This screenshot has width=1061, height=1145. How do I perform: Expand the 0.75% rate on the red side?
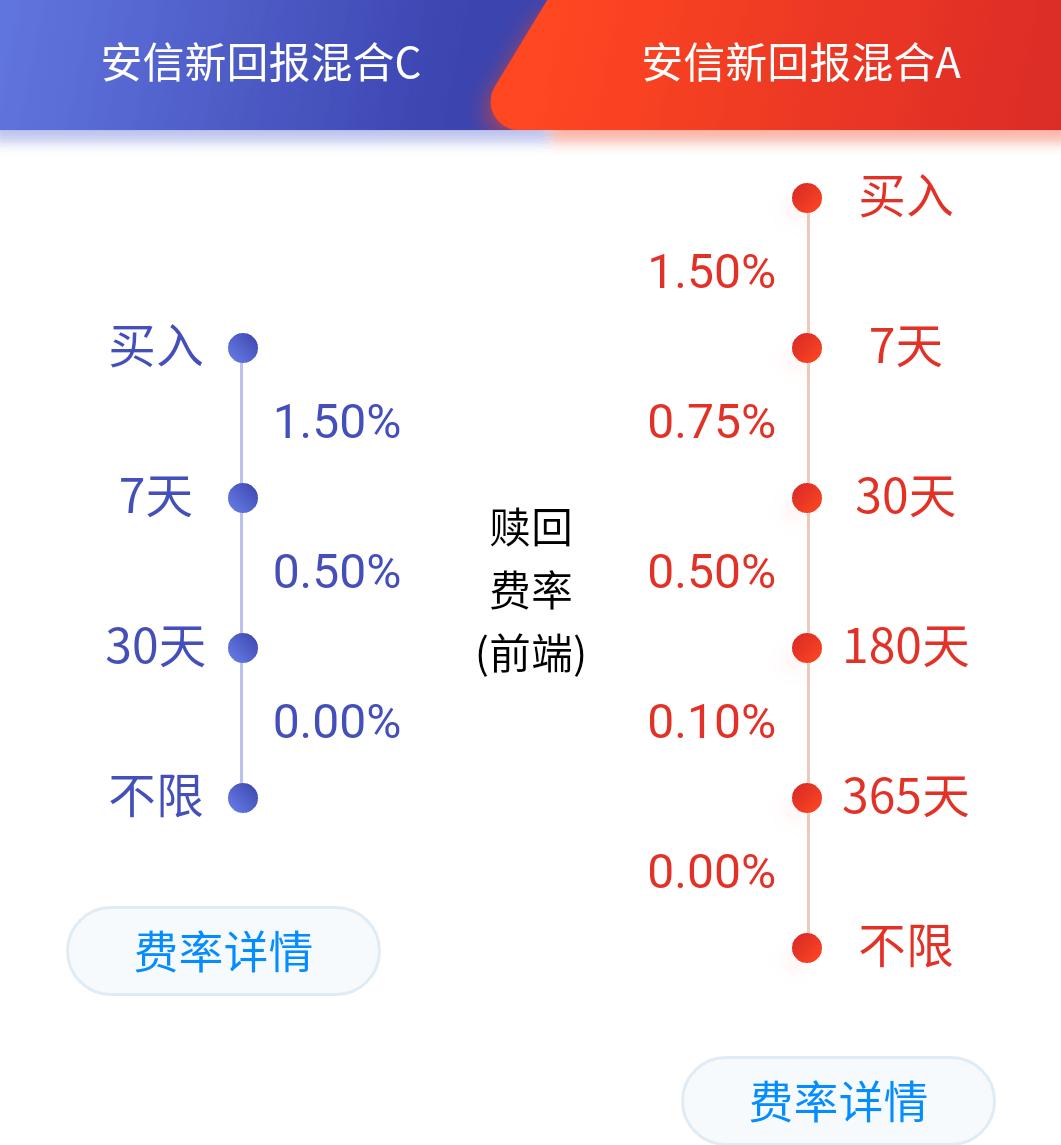click(711, 424)
